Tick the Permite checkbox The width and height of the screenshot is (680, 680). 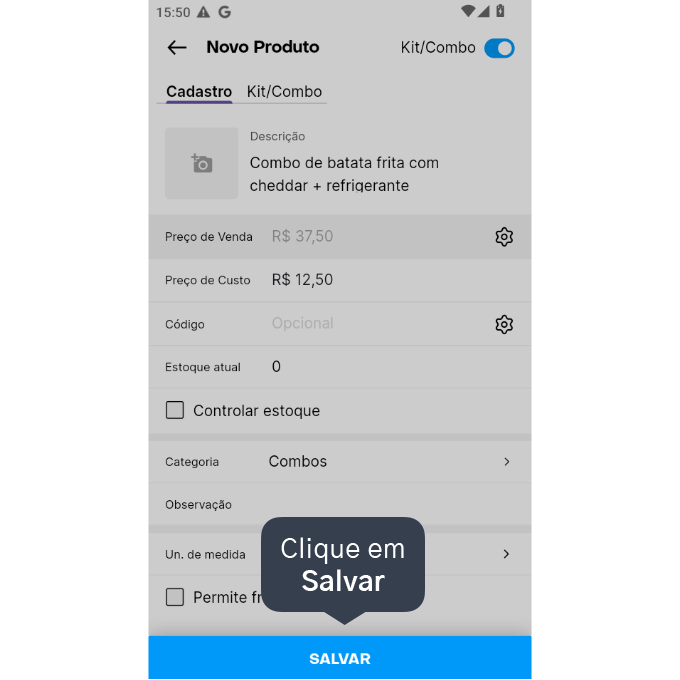pos(175,597)
